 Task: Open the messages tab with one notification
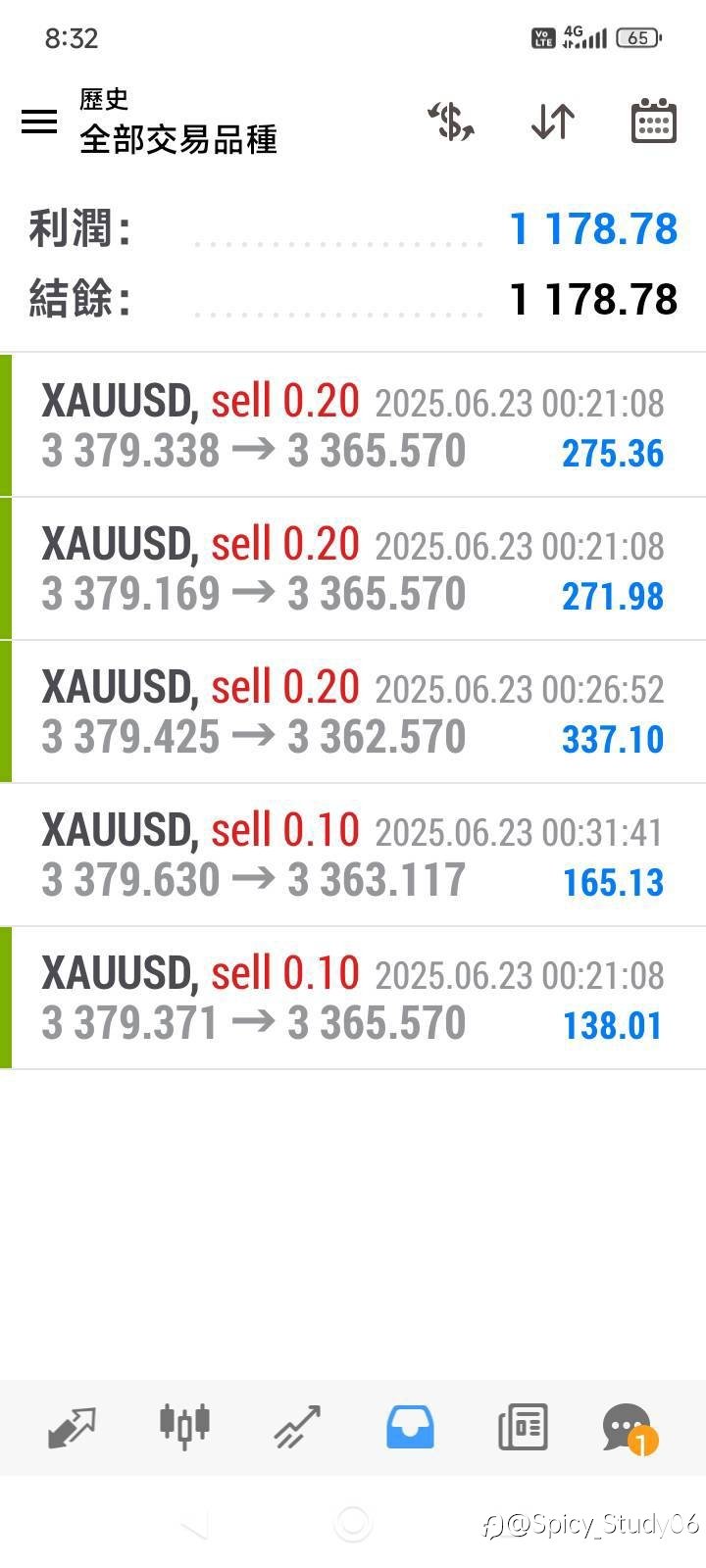(x=629, y=1428)
